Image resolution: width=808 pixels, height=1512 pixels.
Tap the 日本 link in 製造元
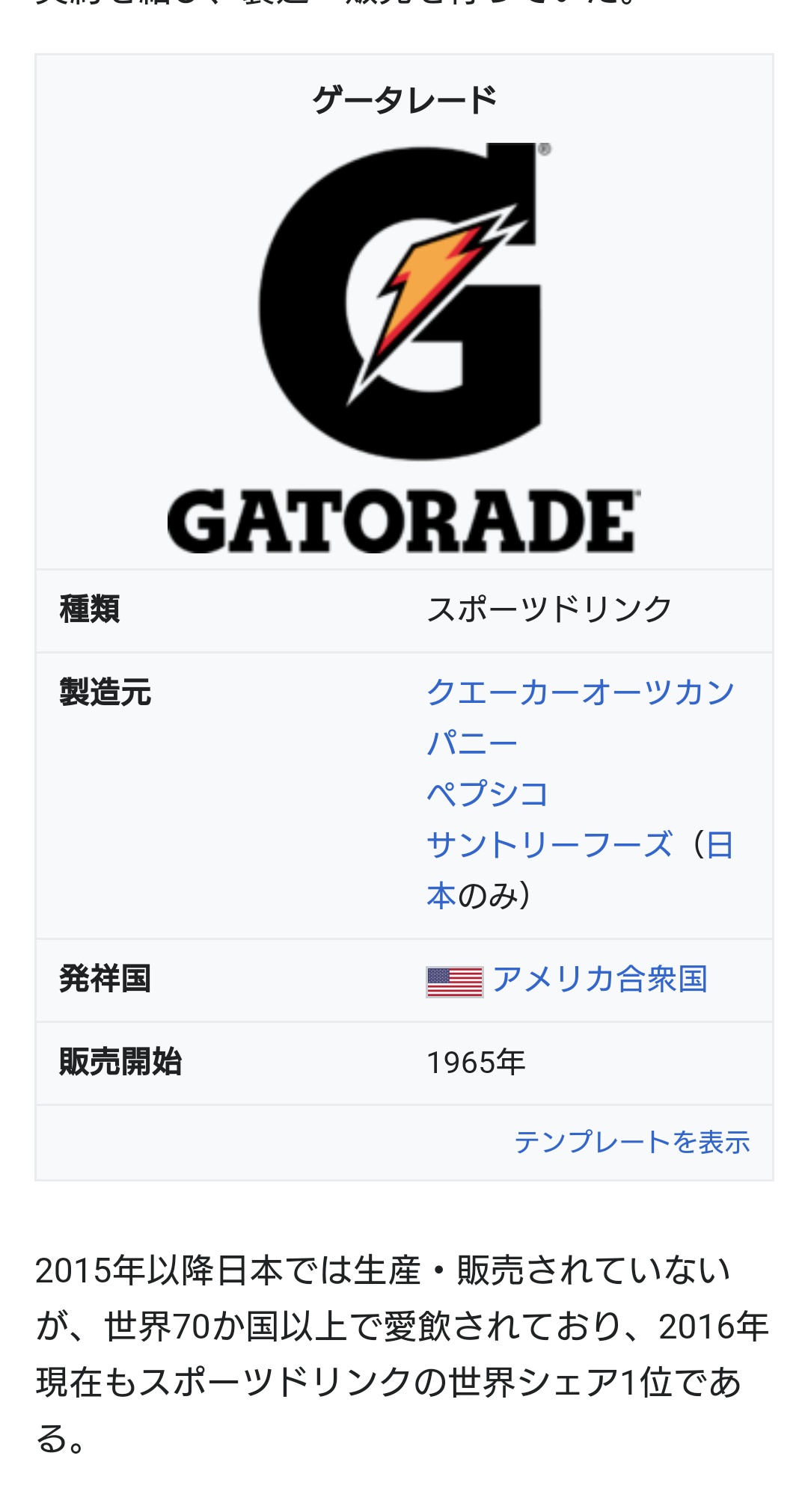click(720, 845)
